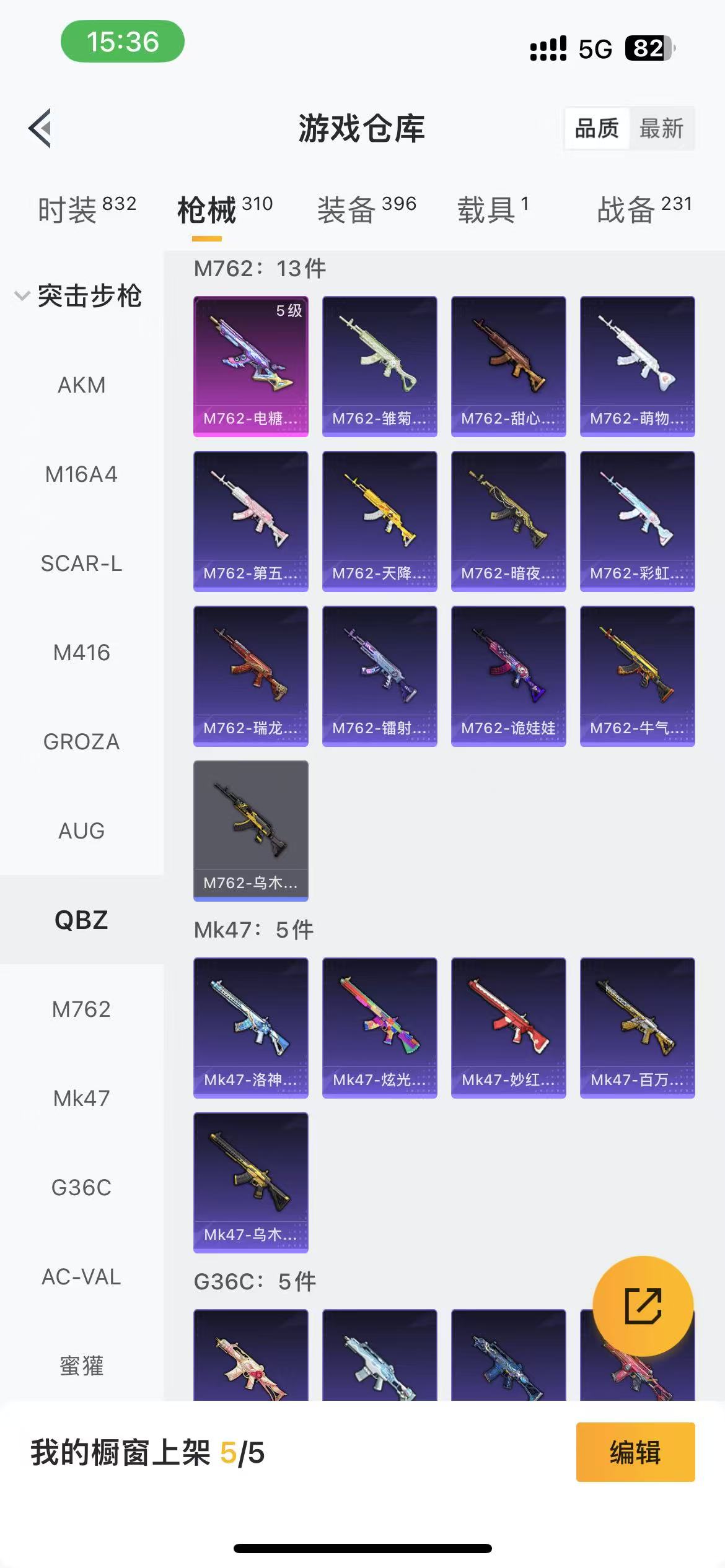This screenshot has width=725, height=1568.
Task: Open the Mk47-妙红 skin tile
Action: pos(509,1028)
